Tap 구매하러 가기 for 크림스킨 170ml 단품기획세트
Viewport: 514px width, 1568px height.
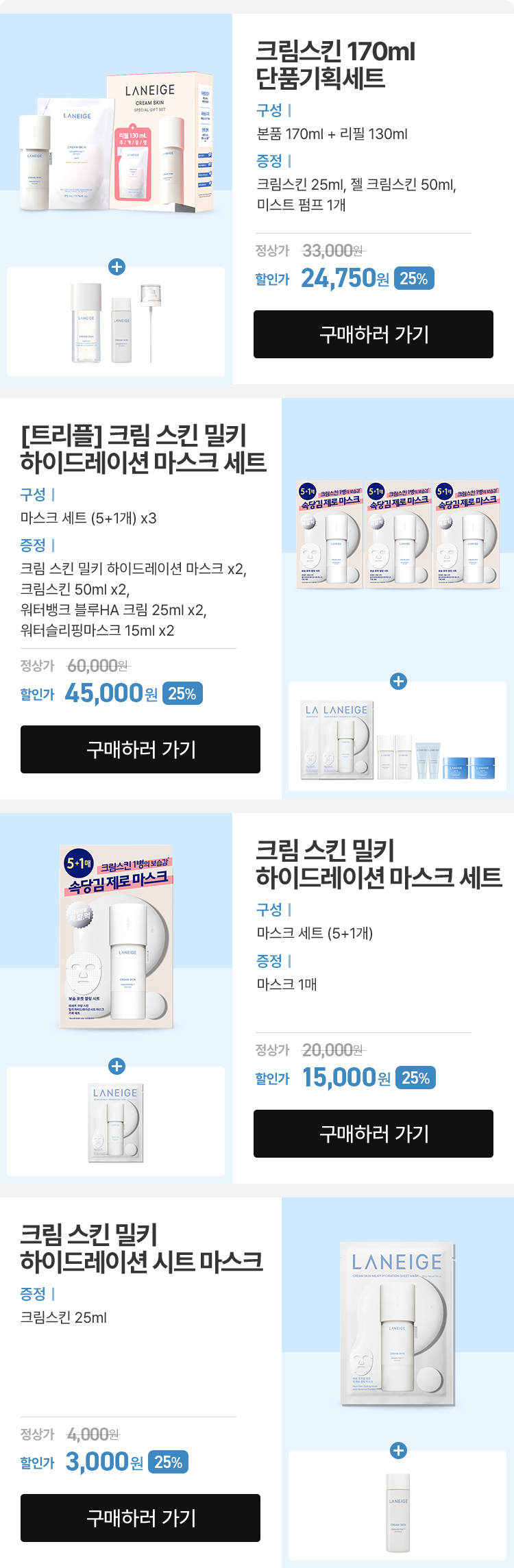click(x=373, y=334)
